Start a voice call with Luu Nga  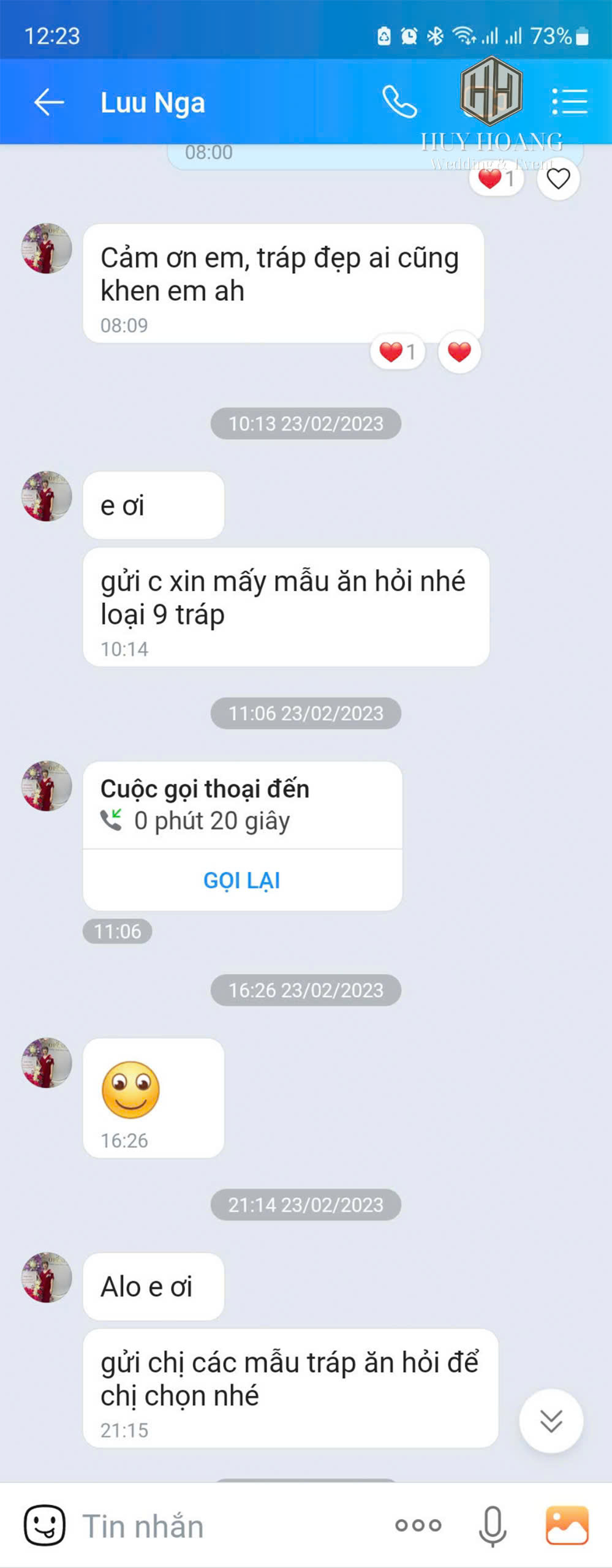[399, 102]
